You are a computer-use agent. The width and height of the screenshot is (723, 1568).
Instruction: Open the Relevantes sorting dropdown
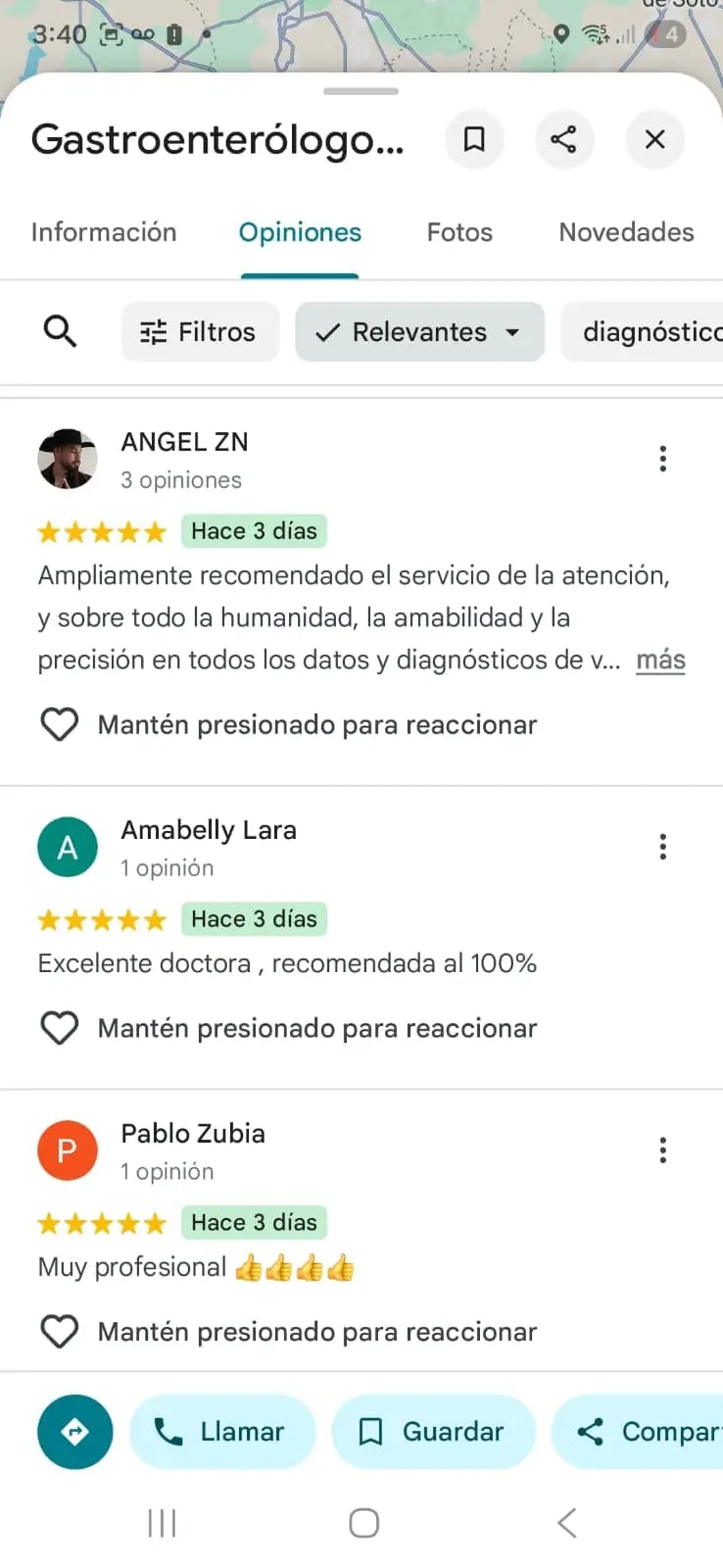point(419,331)
